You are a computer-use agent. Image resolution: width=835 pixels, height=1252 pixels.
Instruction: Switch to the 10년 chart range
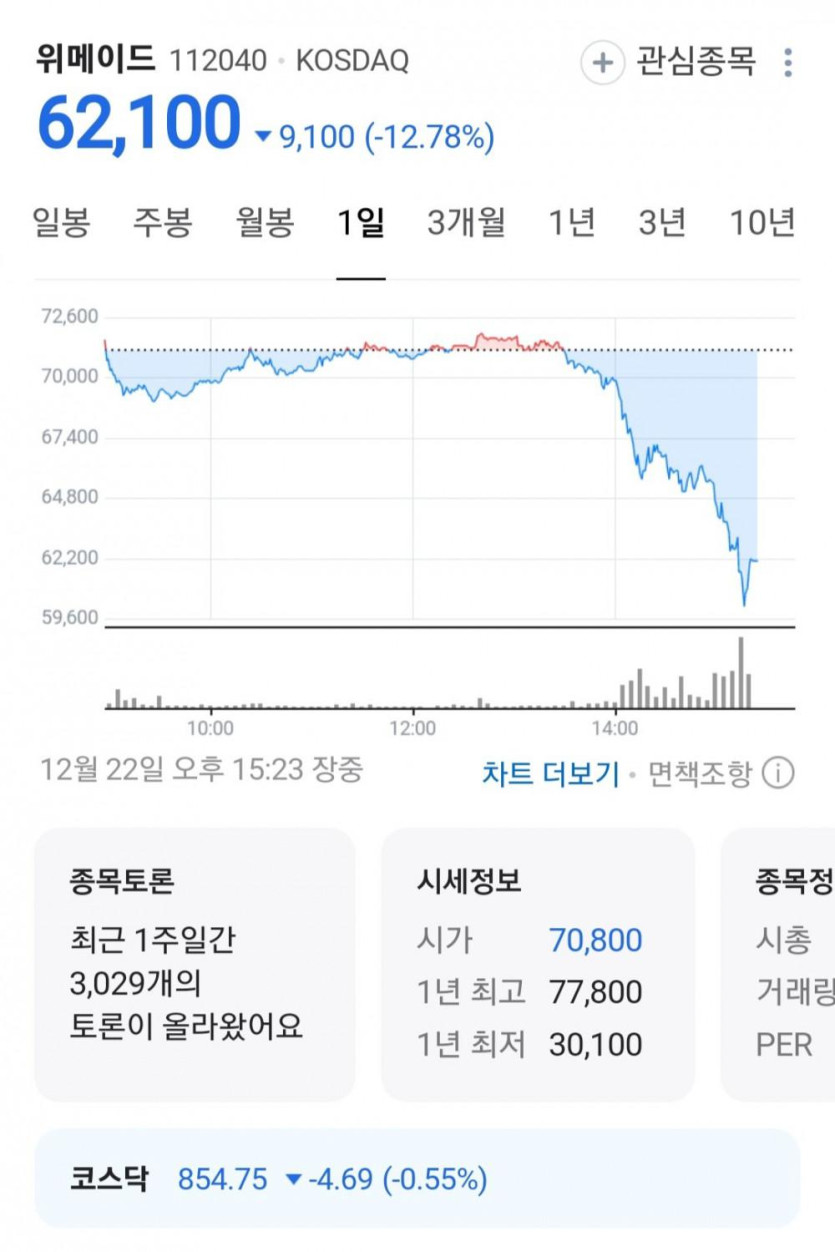(x=762, y=222)
